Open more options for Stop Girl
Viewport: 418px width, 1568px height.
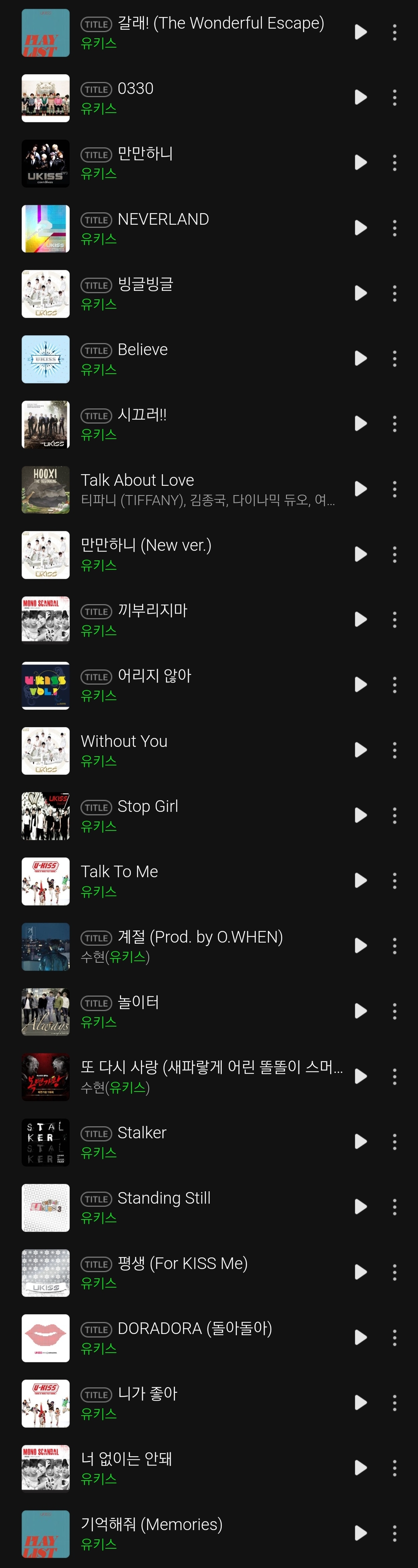coord(395,815)
